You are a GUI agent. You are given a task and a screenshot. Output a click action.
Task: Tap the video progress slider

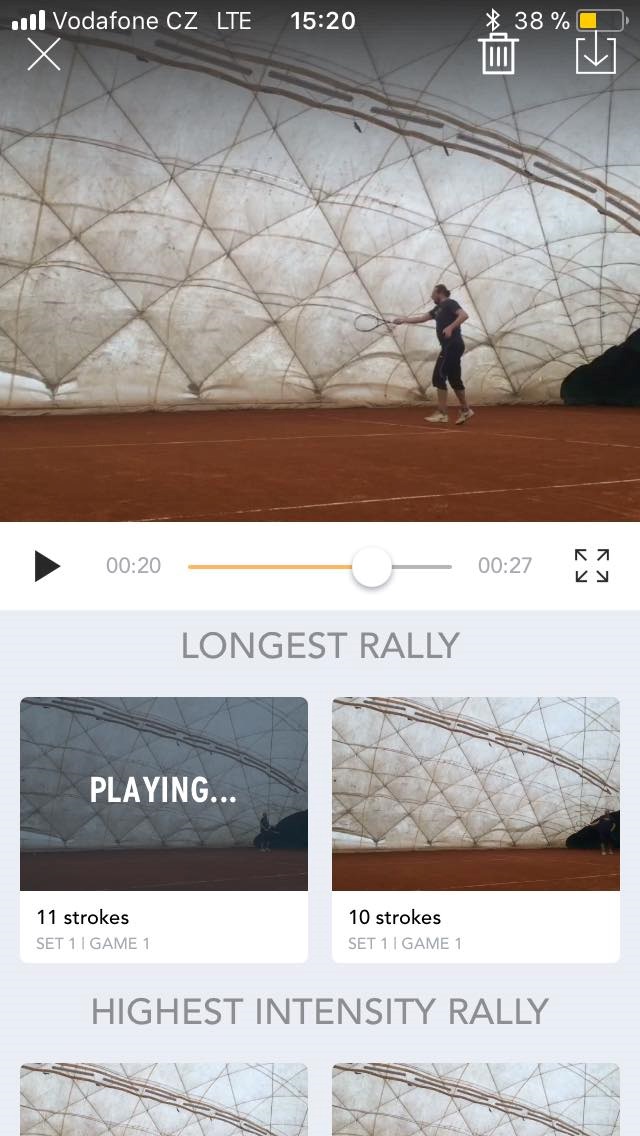point(372,567)
